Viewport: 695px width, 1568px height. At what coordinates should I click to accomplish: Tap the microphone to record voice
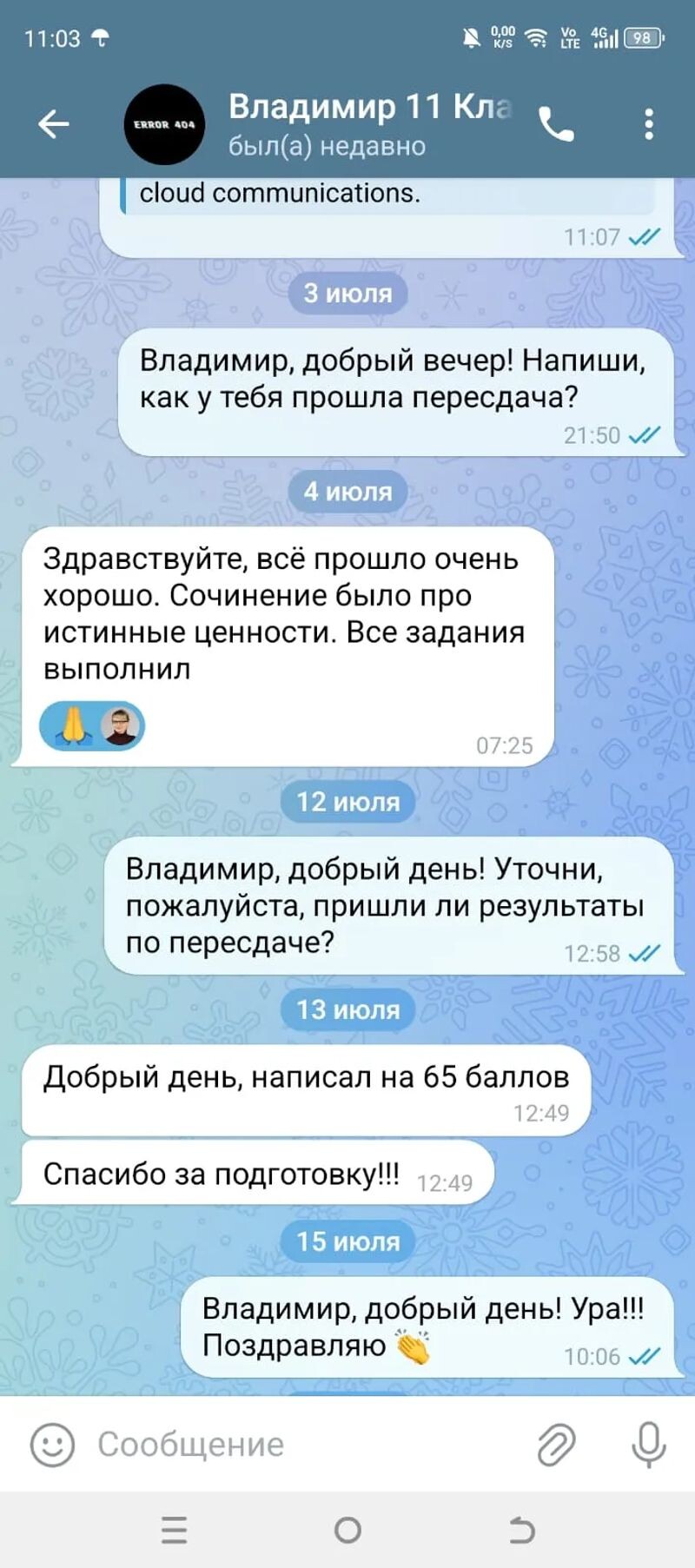[x=648, y=1445]
